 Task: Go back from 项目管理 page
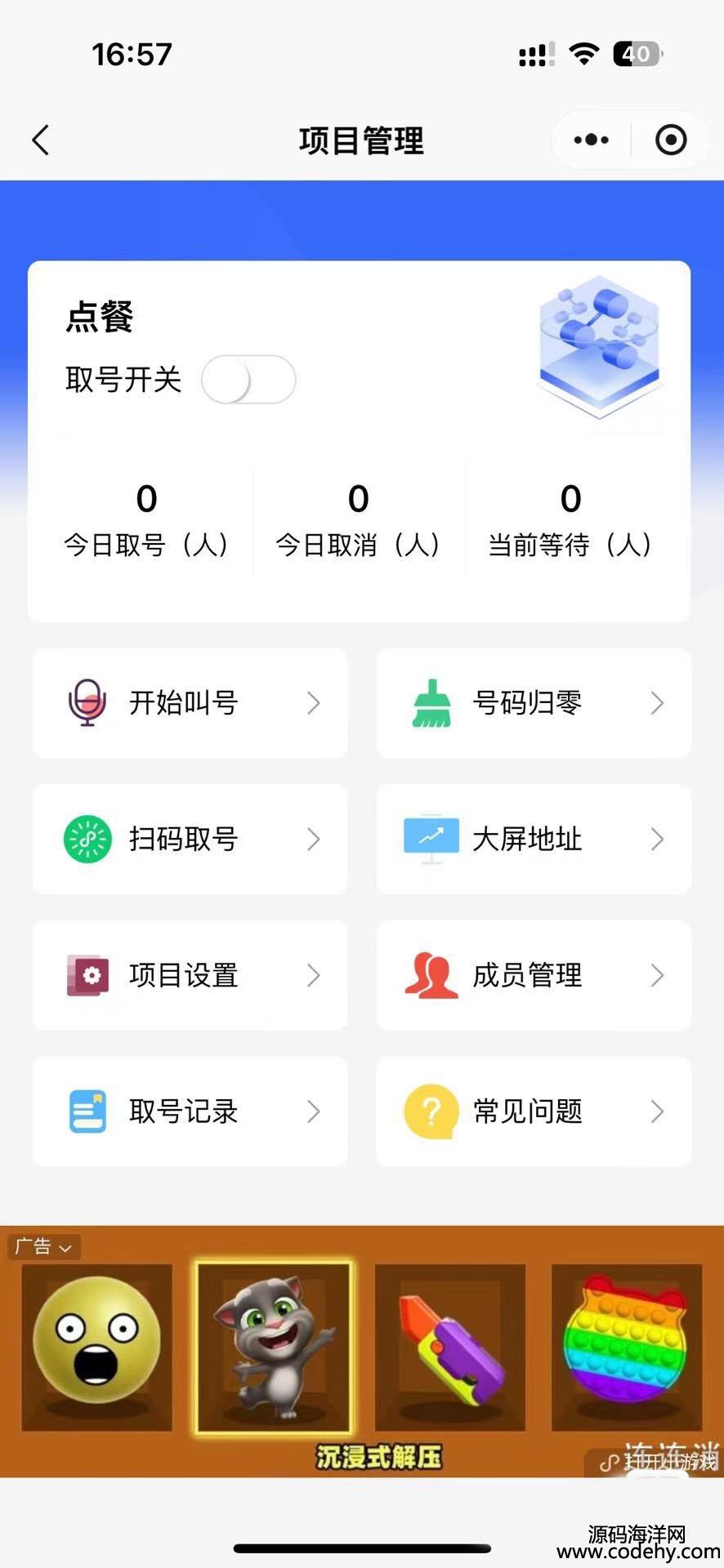[x=41, y=140]
